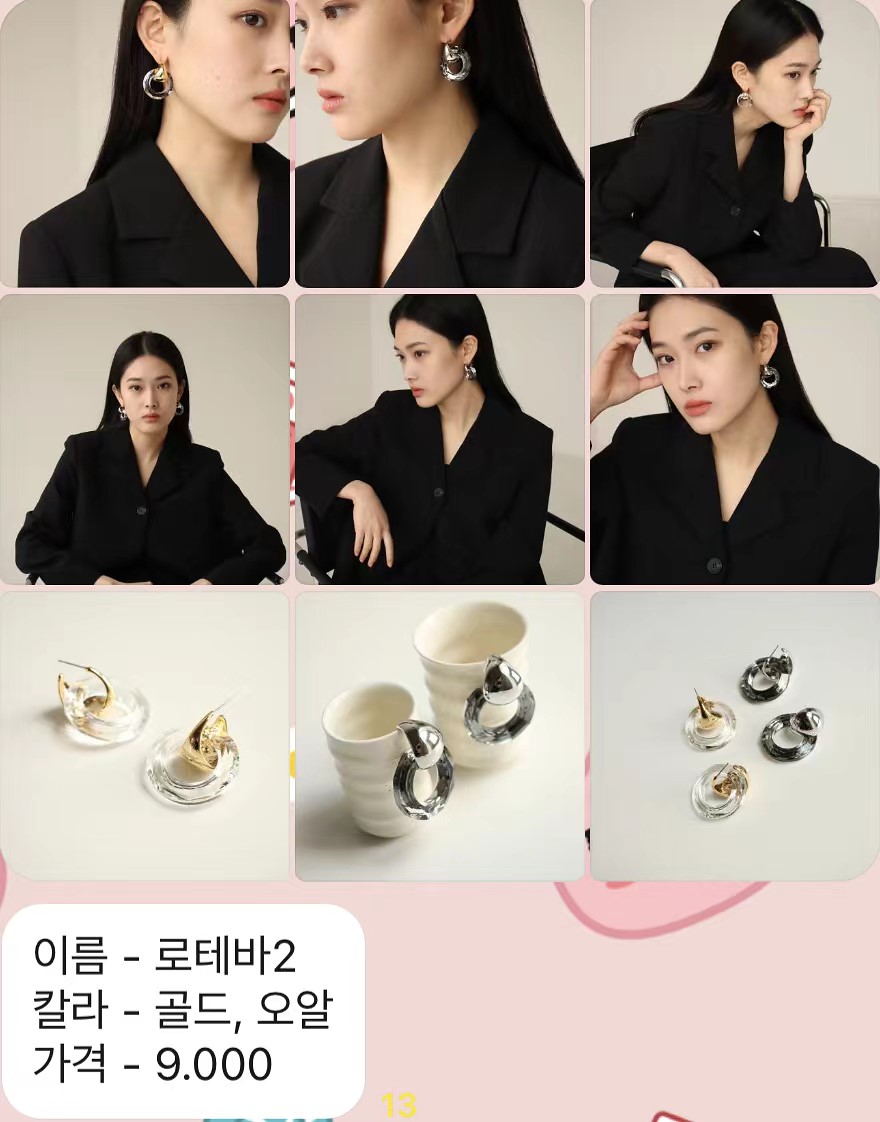Open the photo of gold earrings pair
The image size is (880, 1122).
[145, 736]
